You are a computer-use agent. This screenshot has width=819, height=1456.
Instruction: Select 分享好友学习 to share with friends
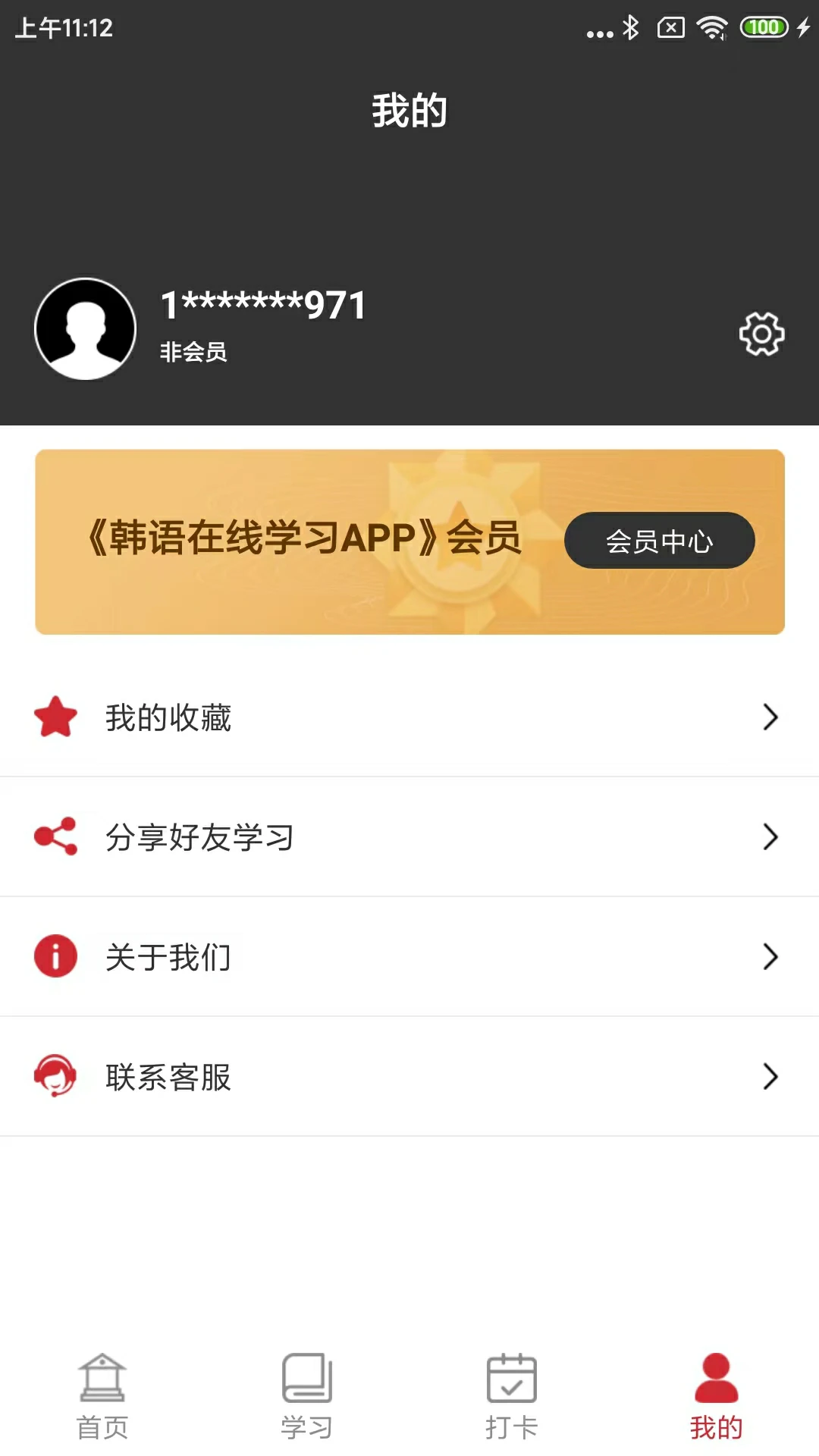tap(409, 837)
